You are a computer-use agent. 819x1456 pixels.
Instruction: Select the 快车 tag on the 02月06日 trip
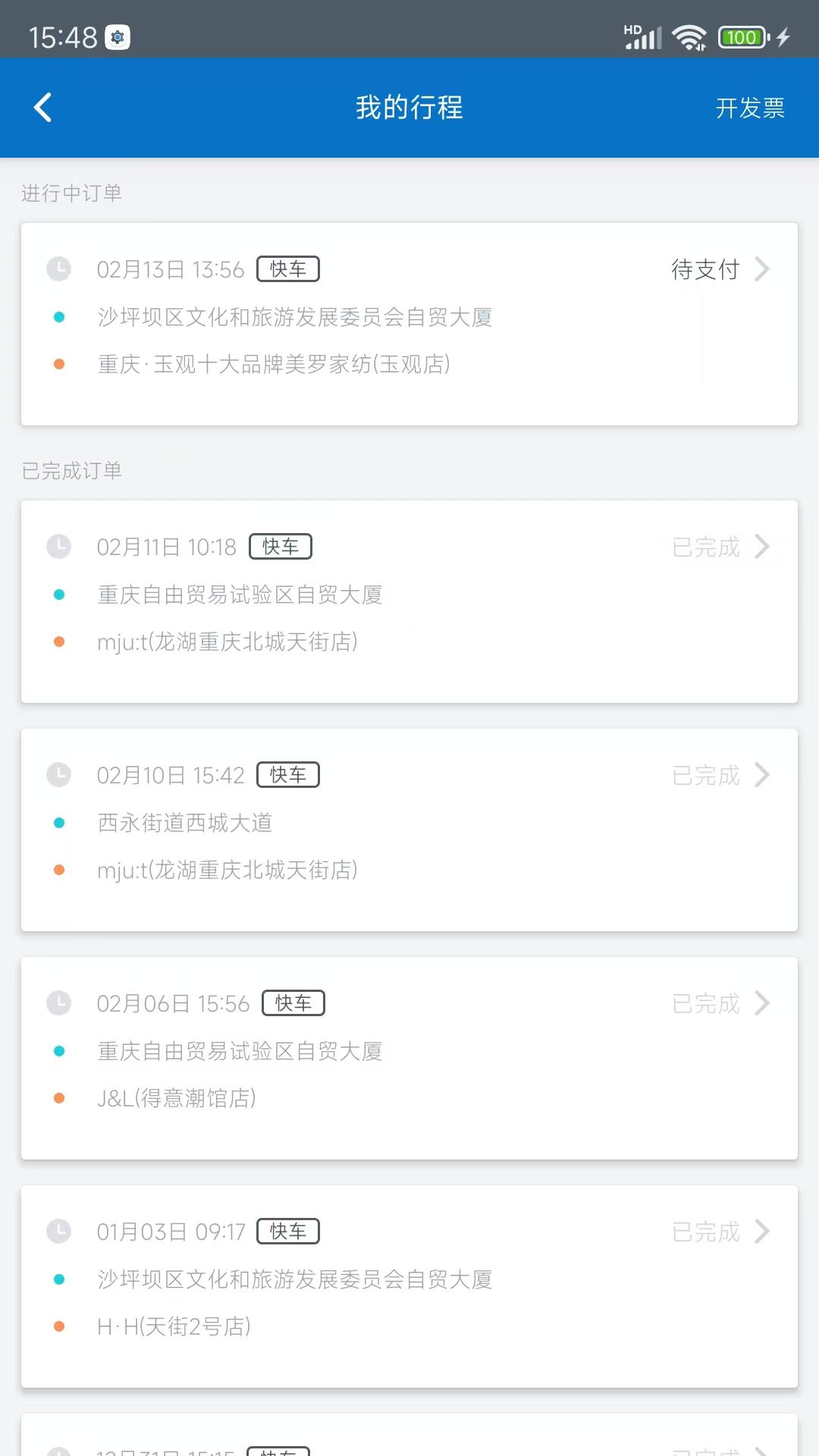[x=293, y=1003]
